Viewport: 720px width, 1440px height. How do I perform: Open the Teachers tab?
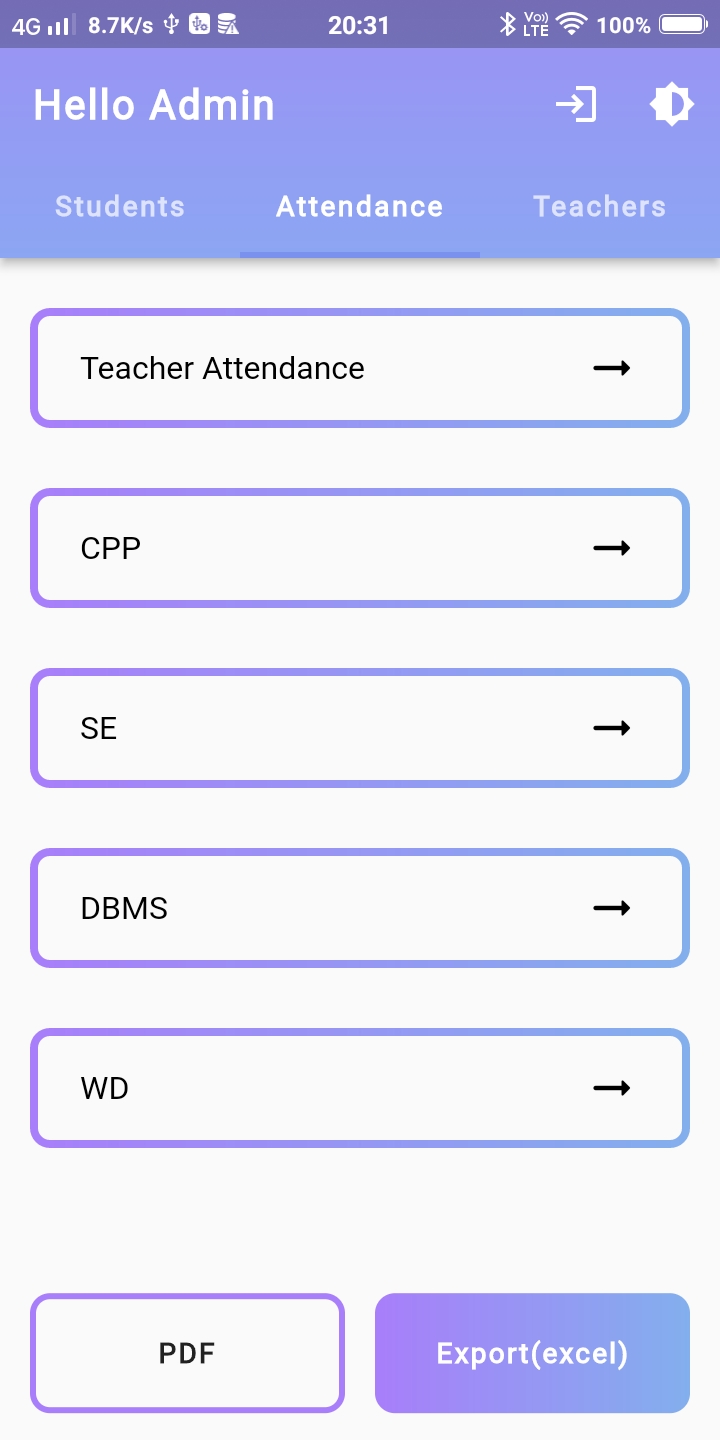(x=599, y=206)
